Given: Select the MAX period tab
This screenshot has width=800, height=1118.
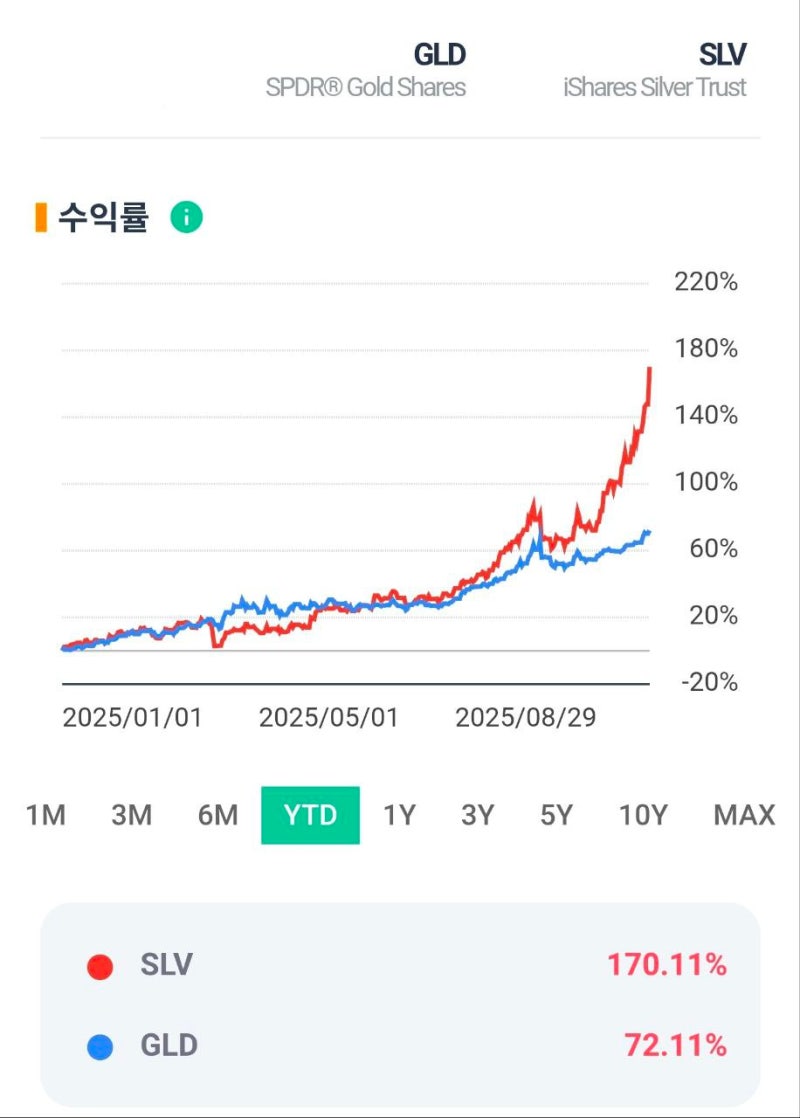Looking at the screenshot, I should pyautogui.click(x=742, y=815).
